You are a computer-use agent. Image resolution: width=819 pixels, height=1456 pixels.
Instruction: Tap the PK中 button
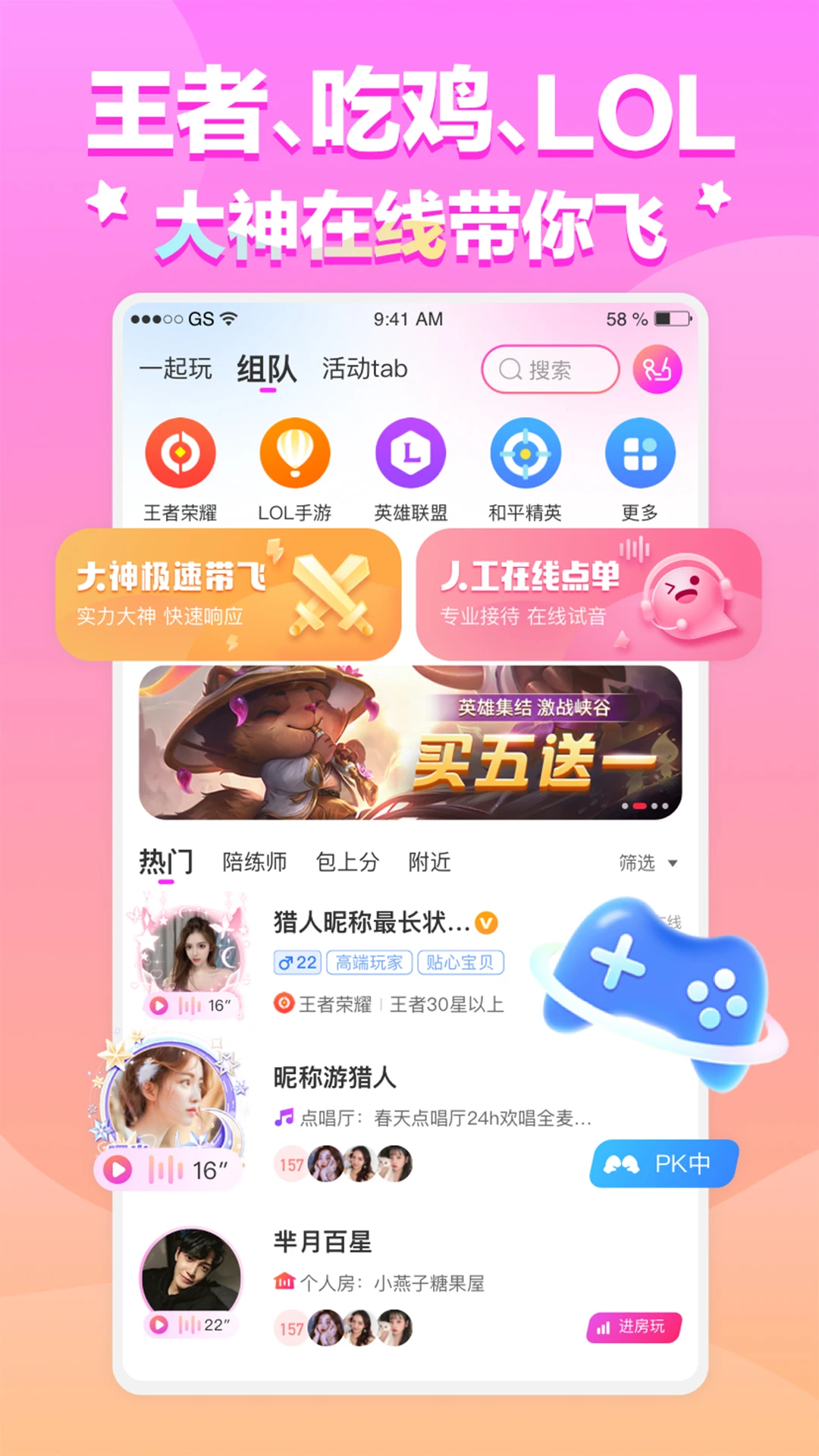pos(664,1164)
